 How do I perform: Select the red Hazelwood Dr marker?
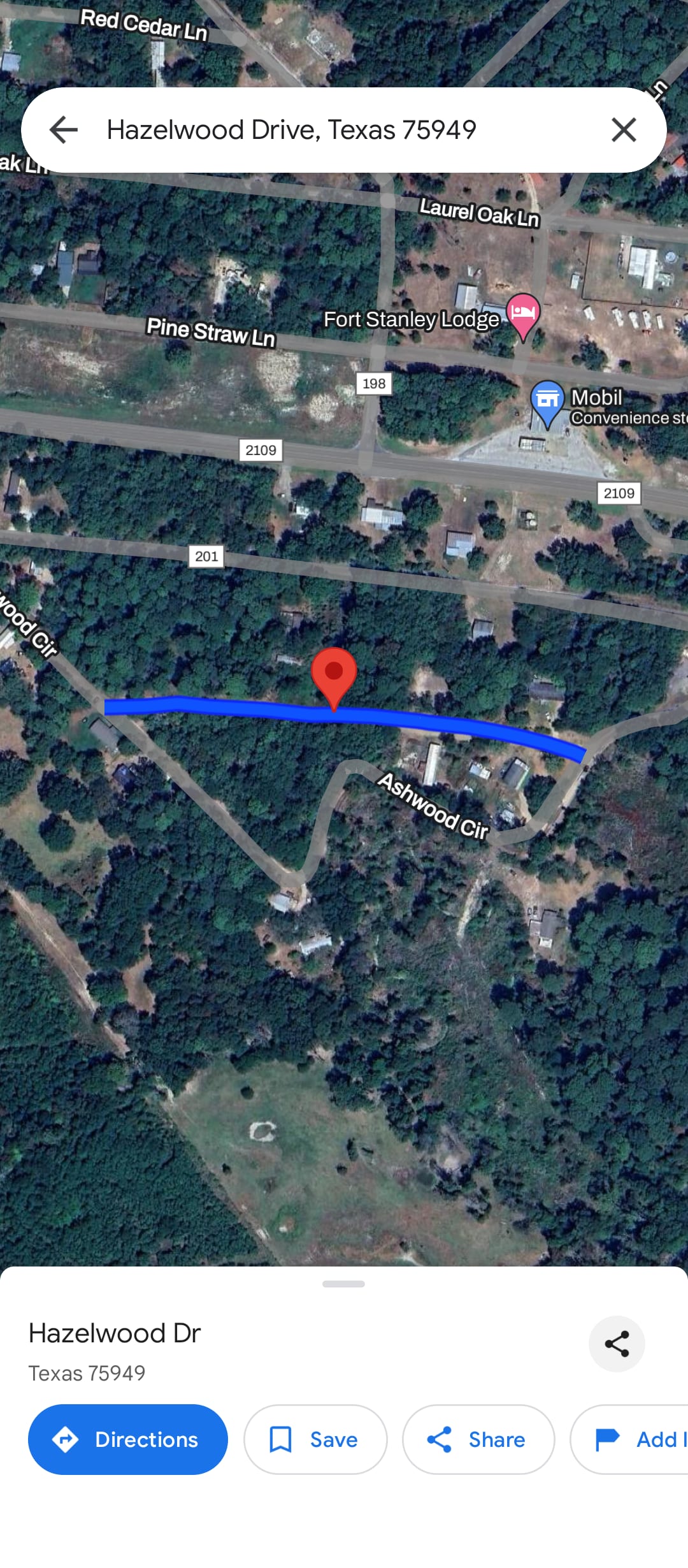tap(334, 674)
